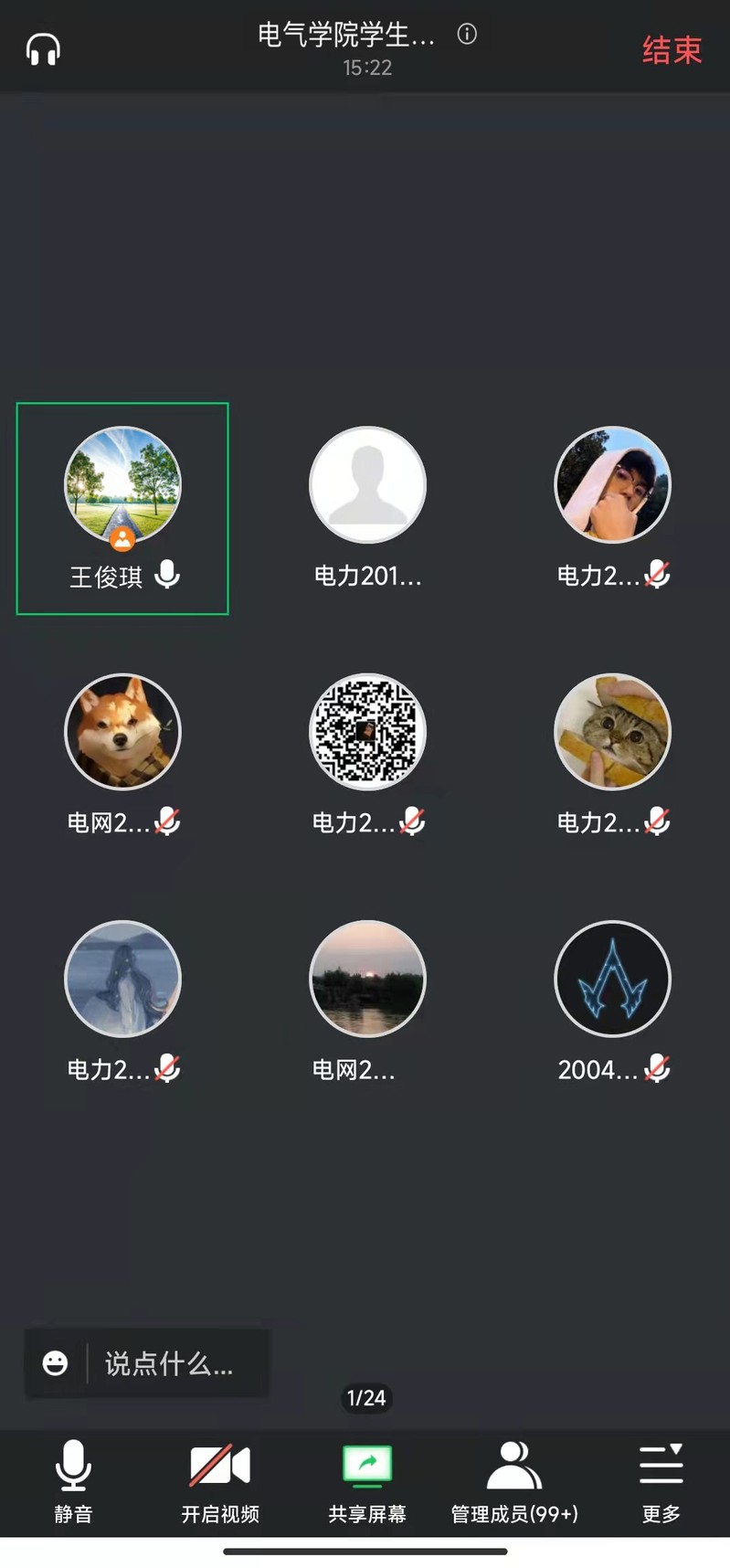Open 管理成员 participant list
The image size is (730, 1568).
513,1482
